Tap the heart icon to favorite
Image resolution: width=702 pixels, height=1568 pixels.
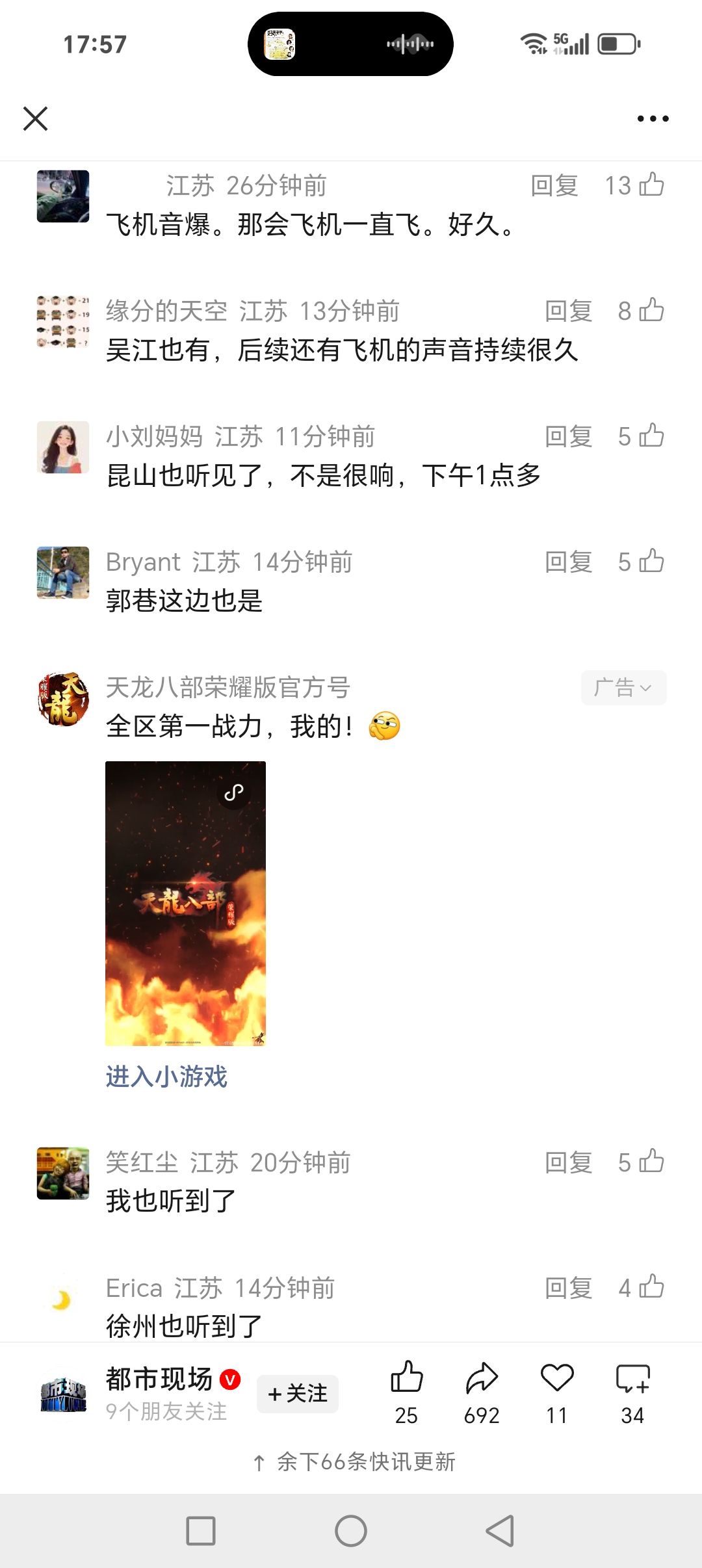coord(557,1379)
